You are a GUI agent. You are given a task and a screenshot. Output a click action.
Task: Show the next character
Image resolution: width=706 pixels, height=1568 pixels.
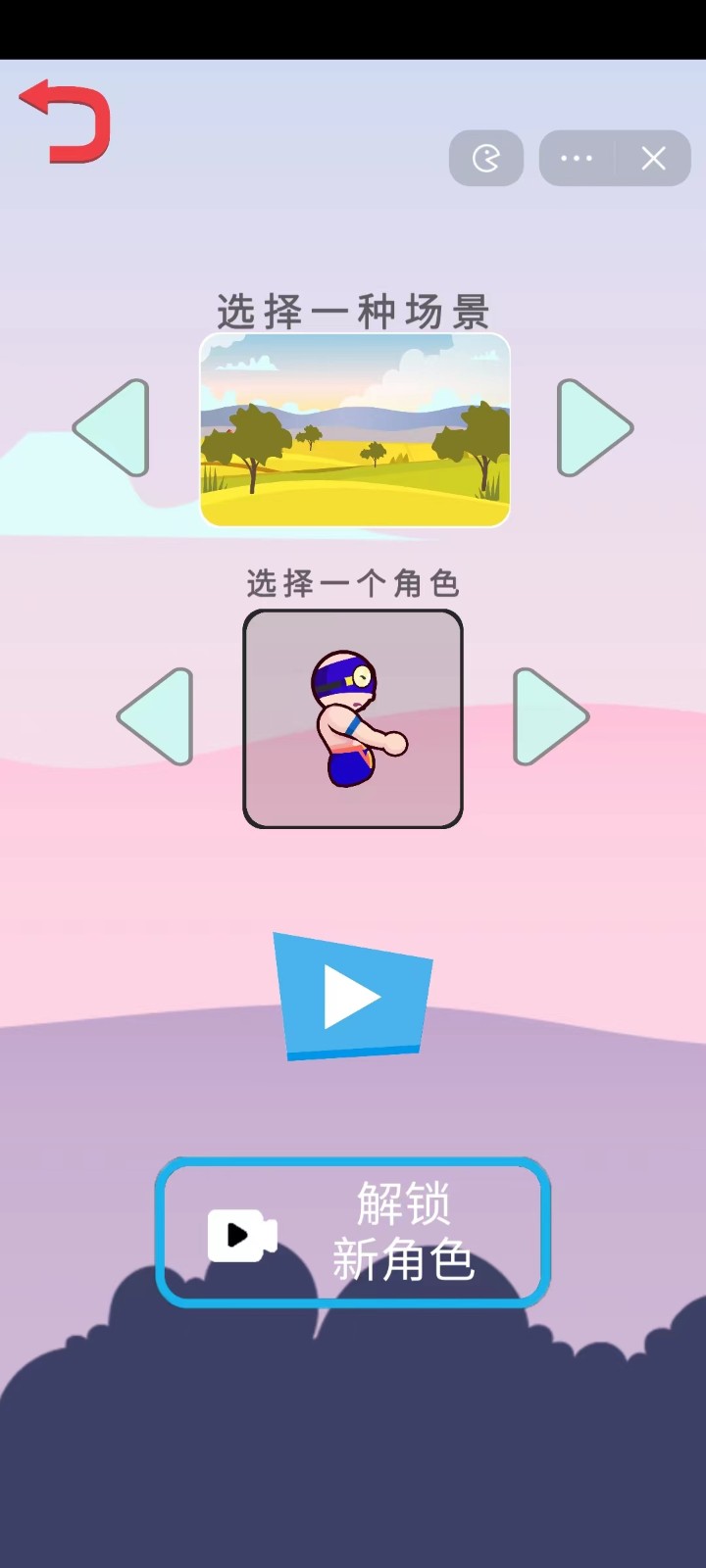pyautogui.click(x=549, y=716)
